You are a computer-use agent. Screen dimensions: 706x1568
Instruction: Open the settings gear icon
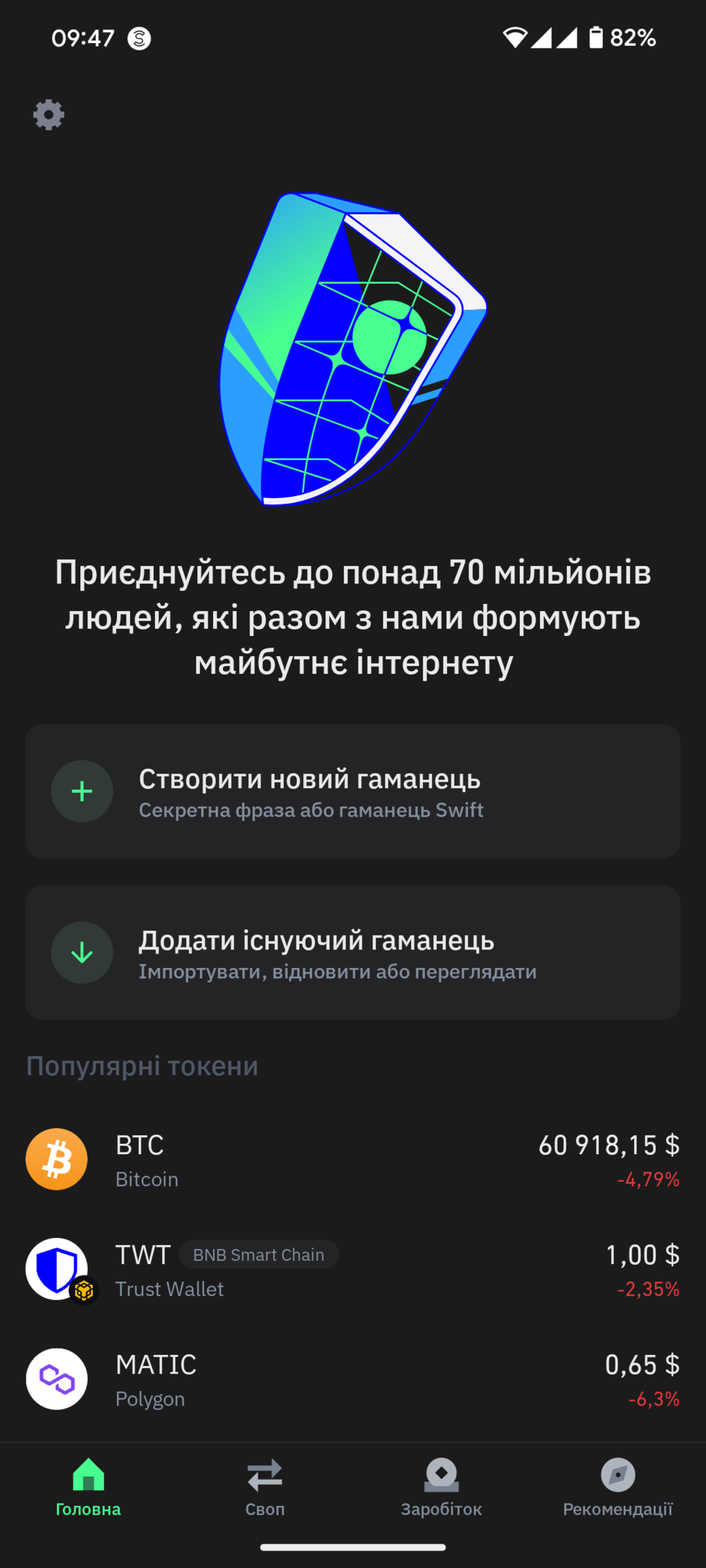(x=48, y=114)
